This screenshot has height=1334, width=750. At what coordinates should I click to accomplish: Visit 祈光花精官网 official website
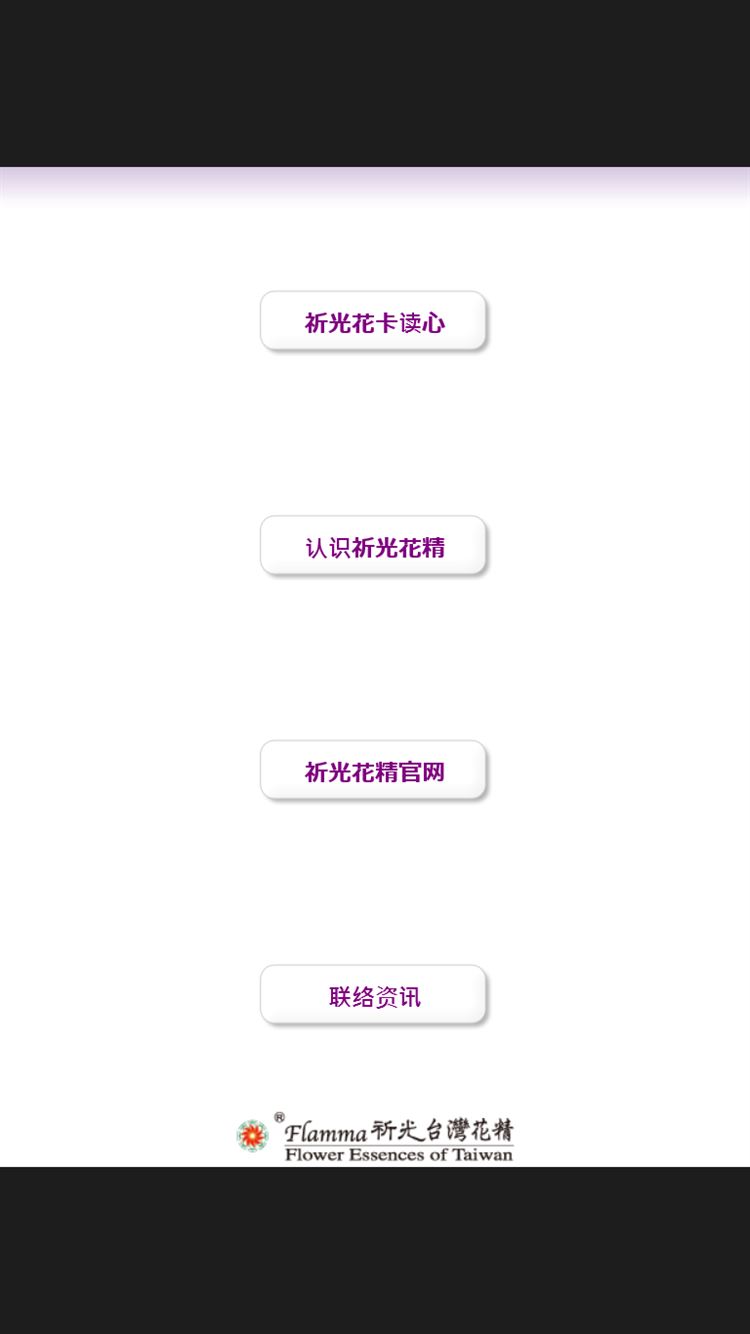[x=373, y=771]
